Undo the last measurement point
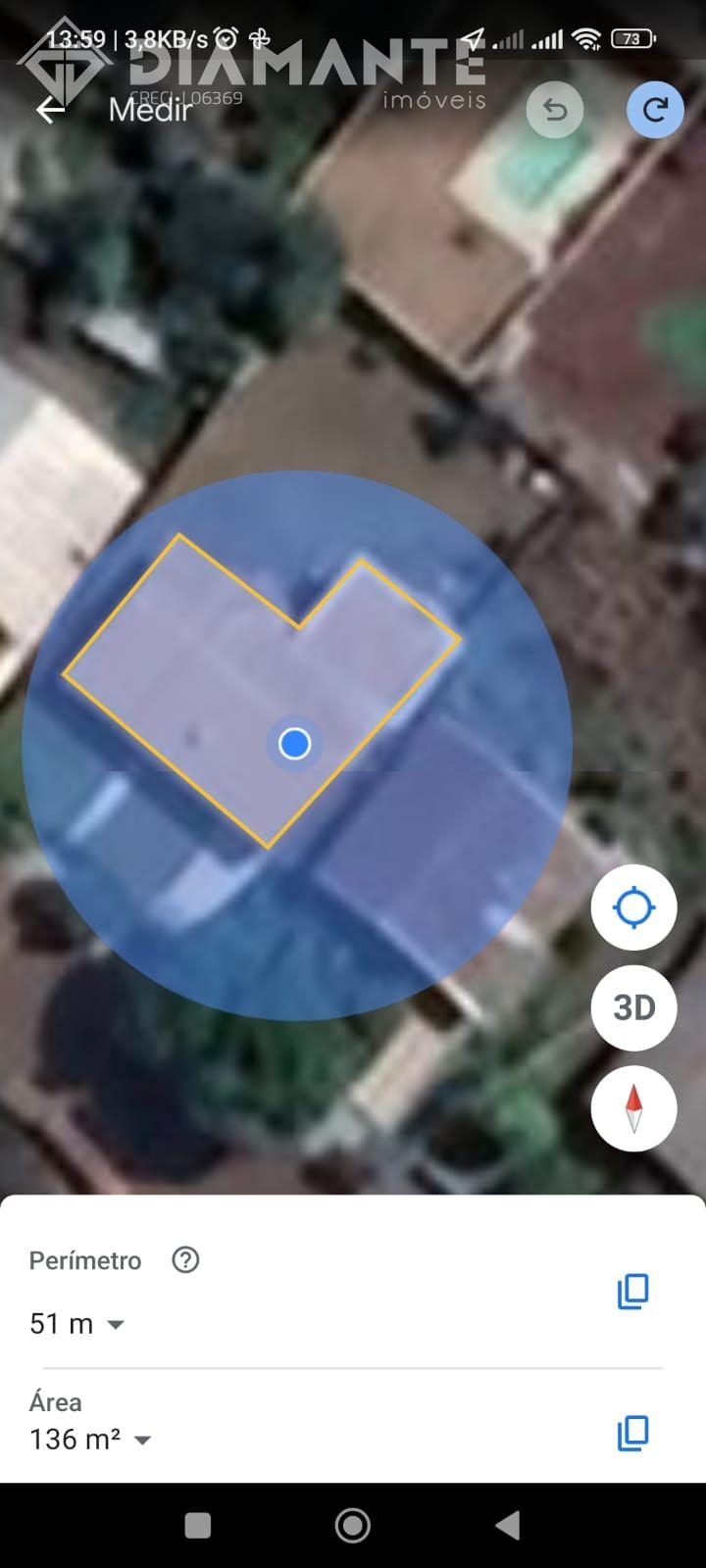The height and width of the screenshot is (1568, 706). tap(555, 110)
